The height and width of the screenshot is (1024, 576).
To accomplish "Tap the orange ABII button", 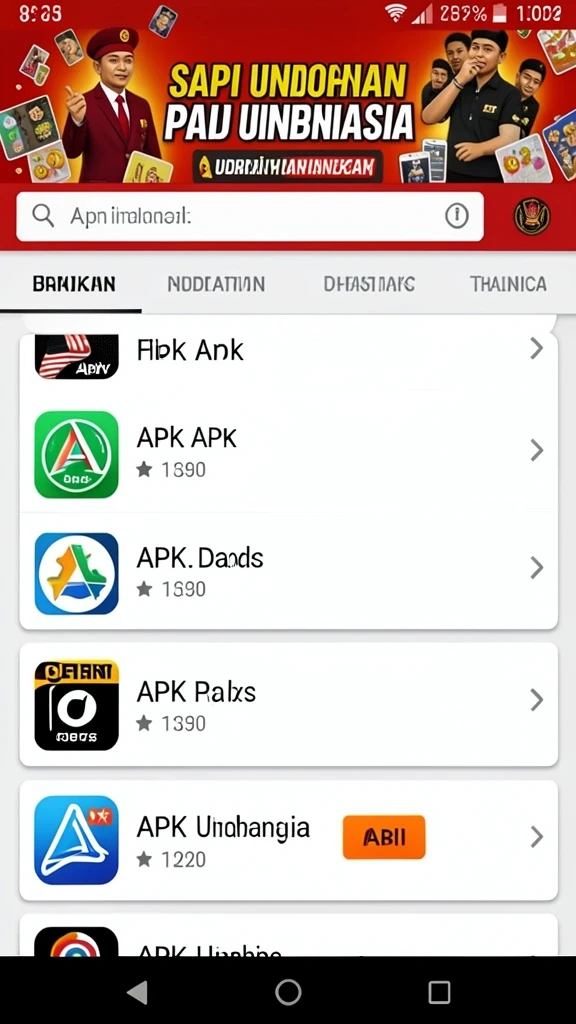I will [x=384, y=837].
